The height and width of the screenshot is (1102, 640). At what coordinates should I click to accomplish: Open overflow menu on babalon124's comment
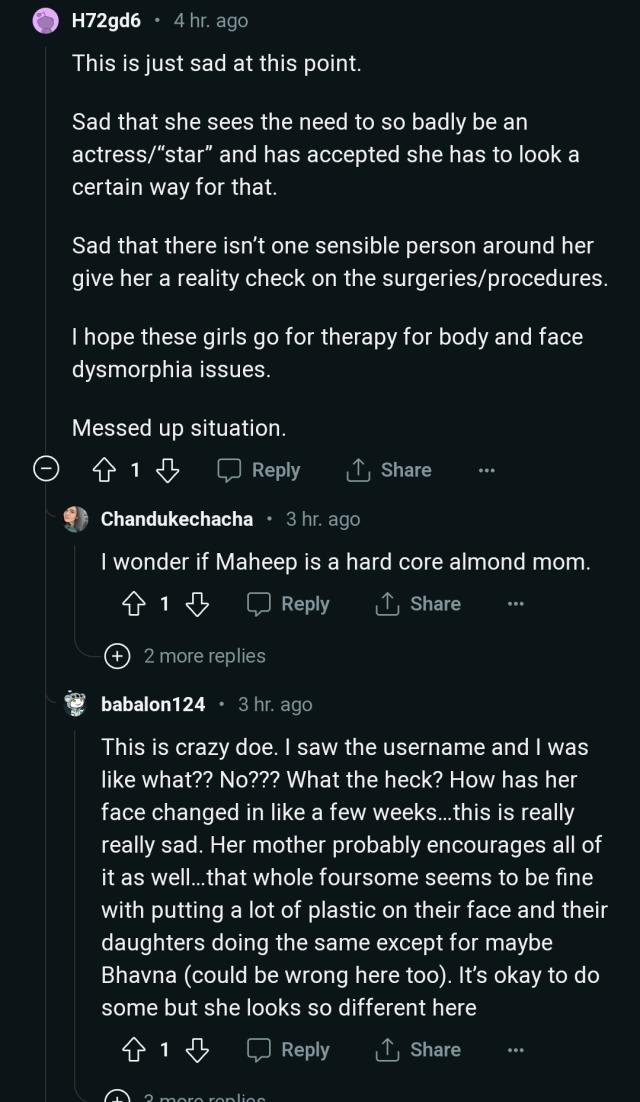coord(515,1050)
